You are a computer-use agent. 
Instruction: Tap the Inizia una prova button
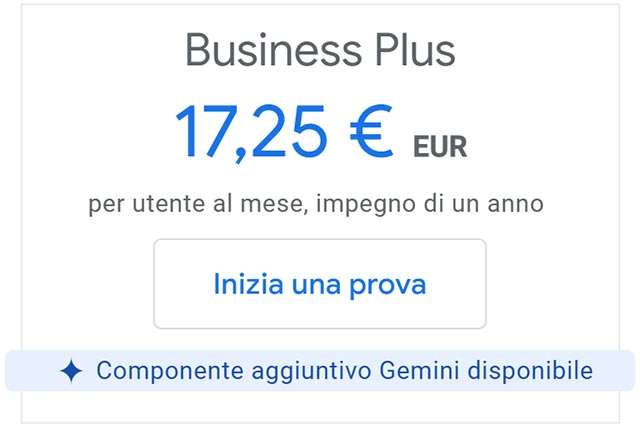tap(320, 284)
